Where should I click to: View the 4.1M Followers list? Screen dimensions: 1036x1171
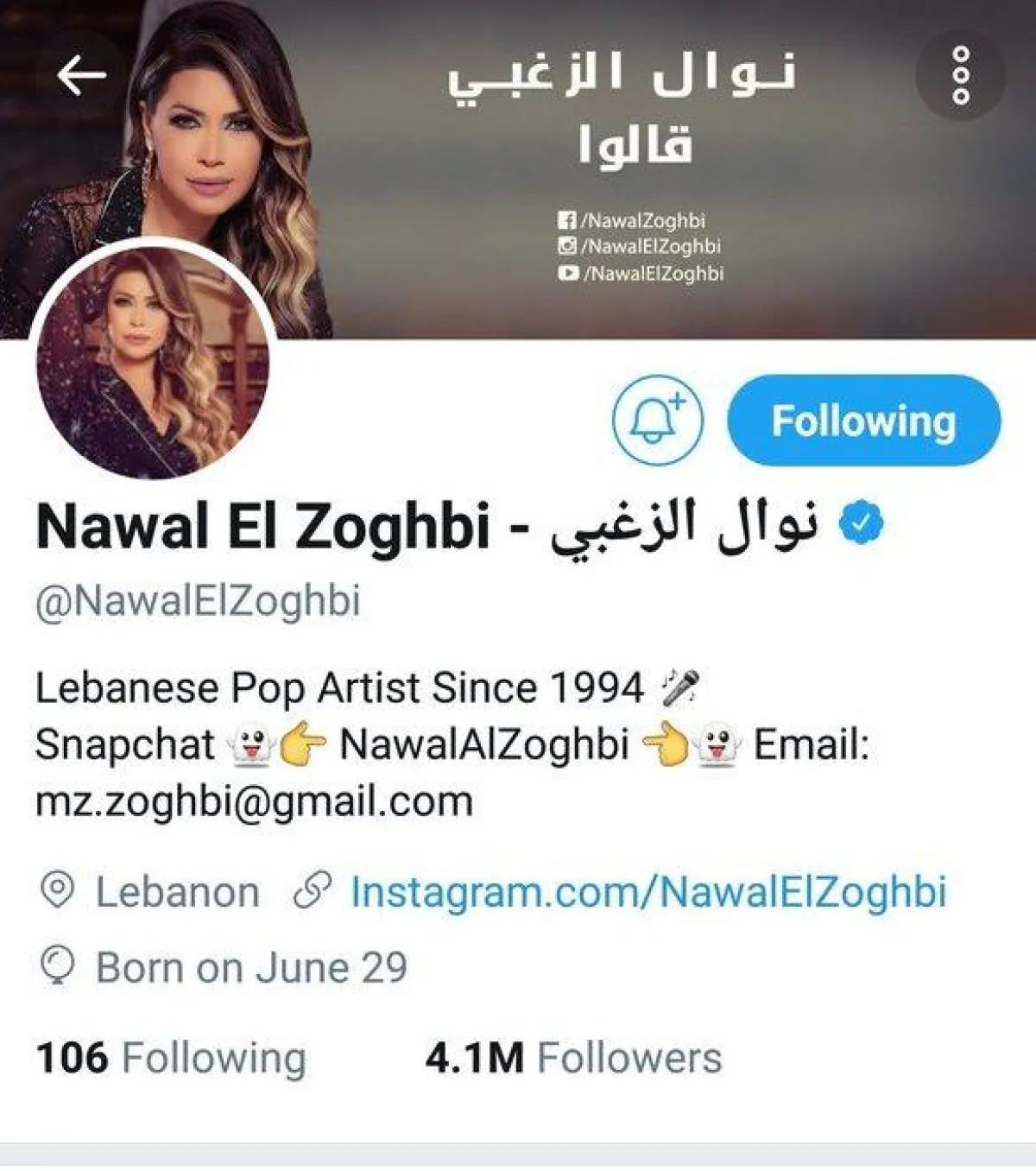[573, 1058]
